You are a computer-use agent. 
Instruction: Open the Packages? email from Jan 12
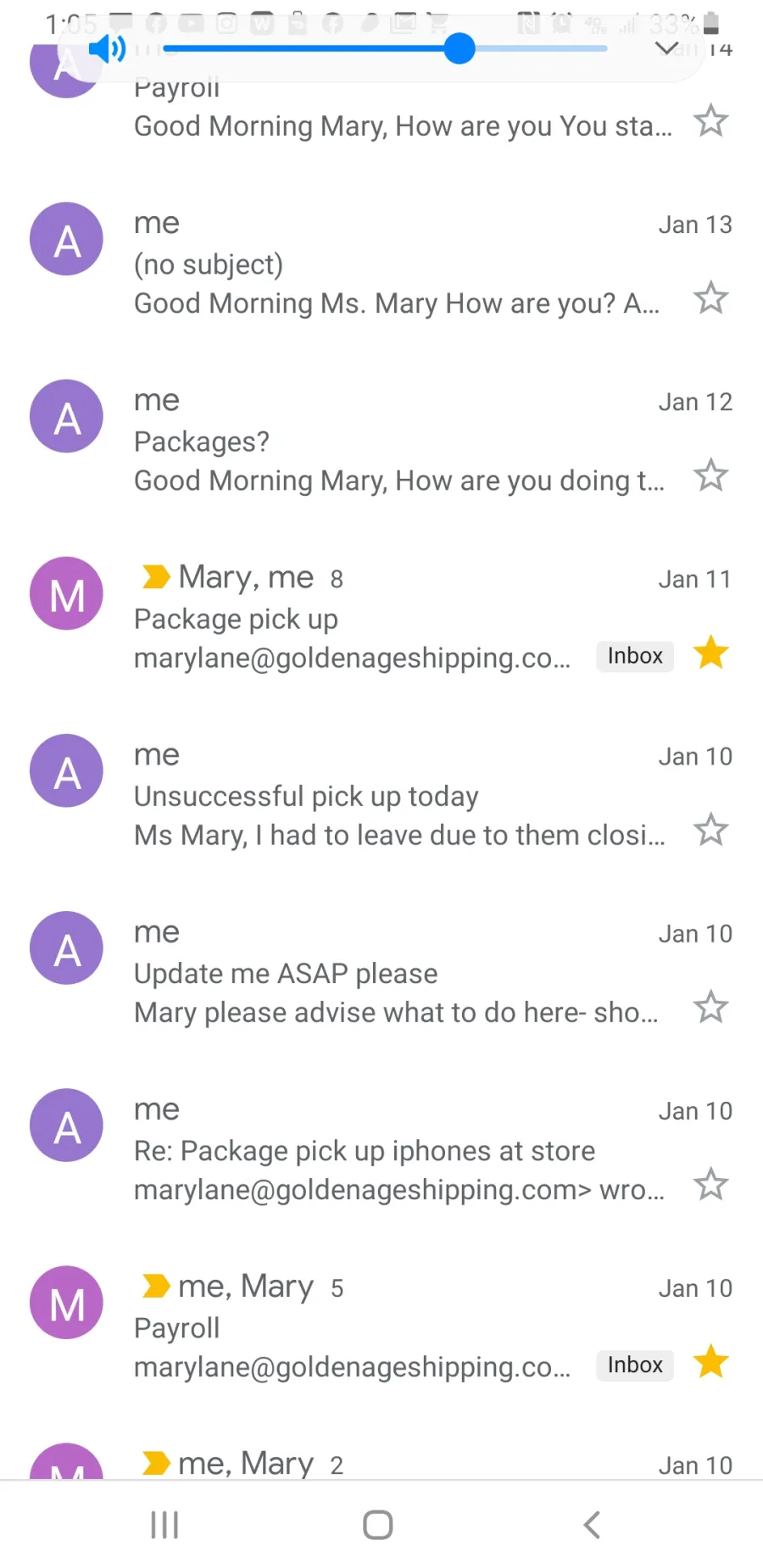[x=381, y=441]
